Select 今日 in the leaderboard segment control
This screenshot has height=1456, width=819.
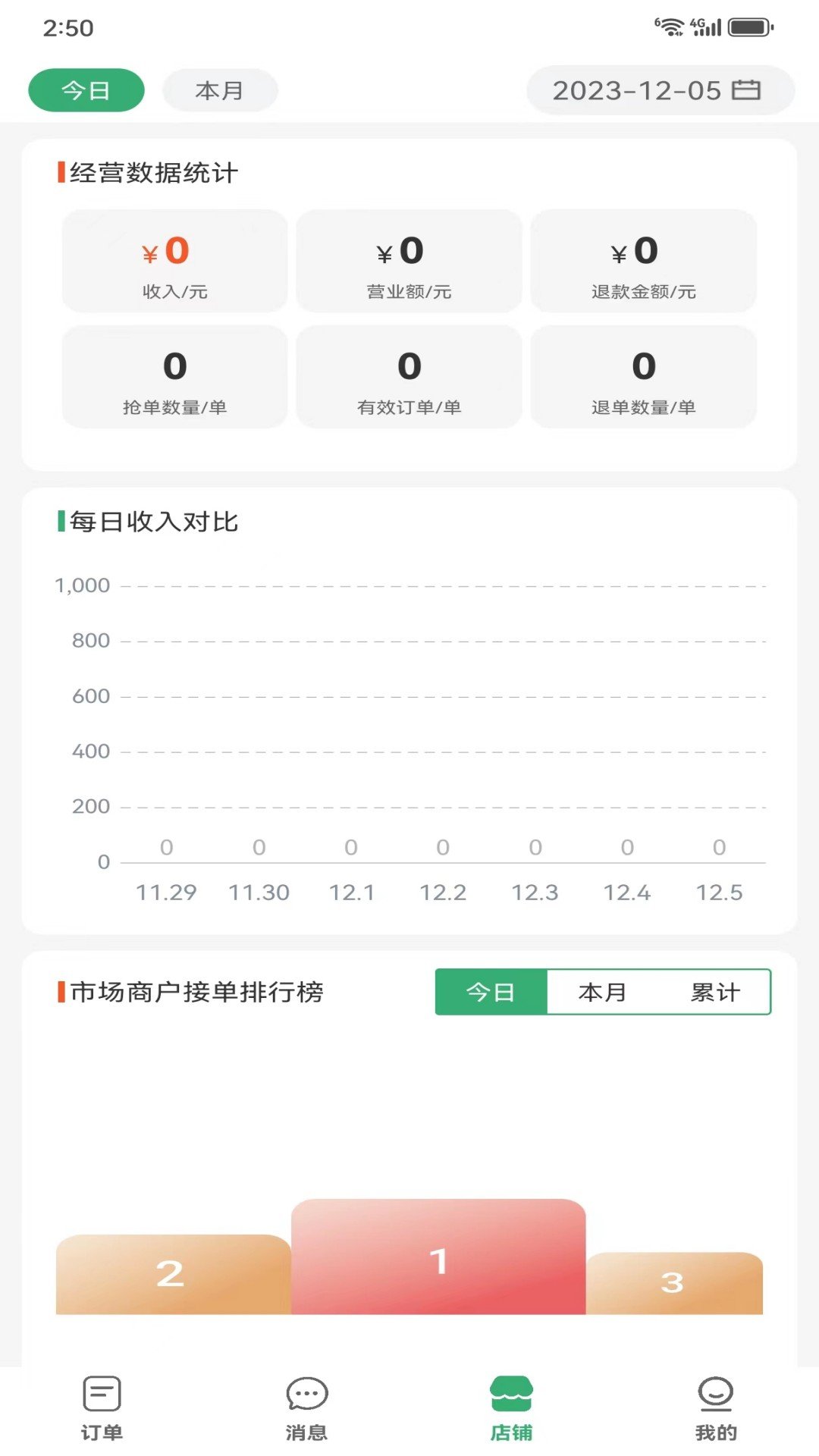point(491,992)
